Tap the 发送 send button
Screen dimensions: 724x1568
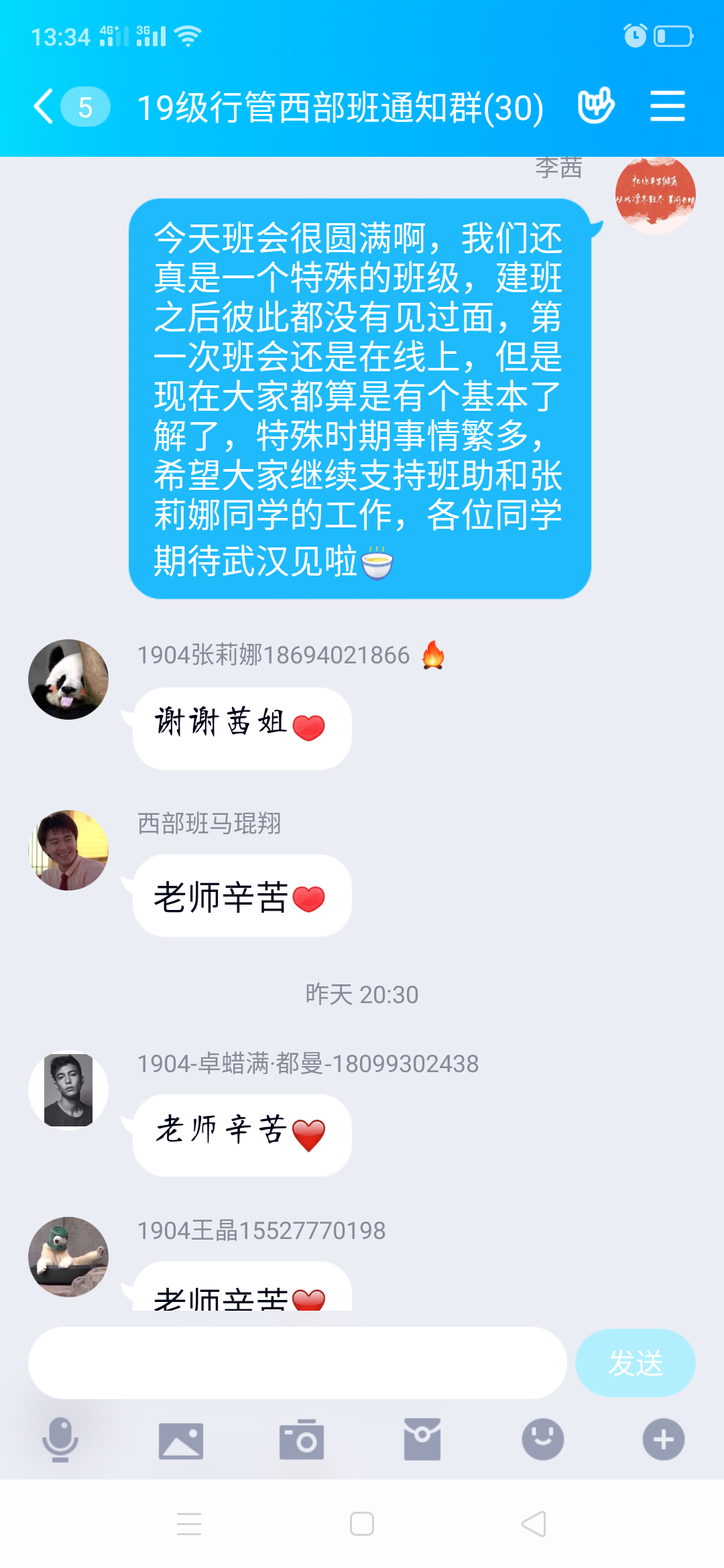635,1362
